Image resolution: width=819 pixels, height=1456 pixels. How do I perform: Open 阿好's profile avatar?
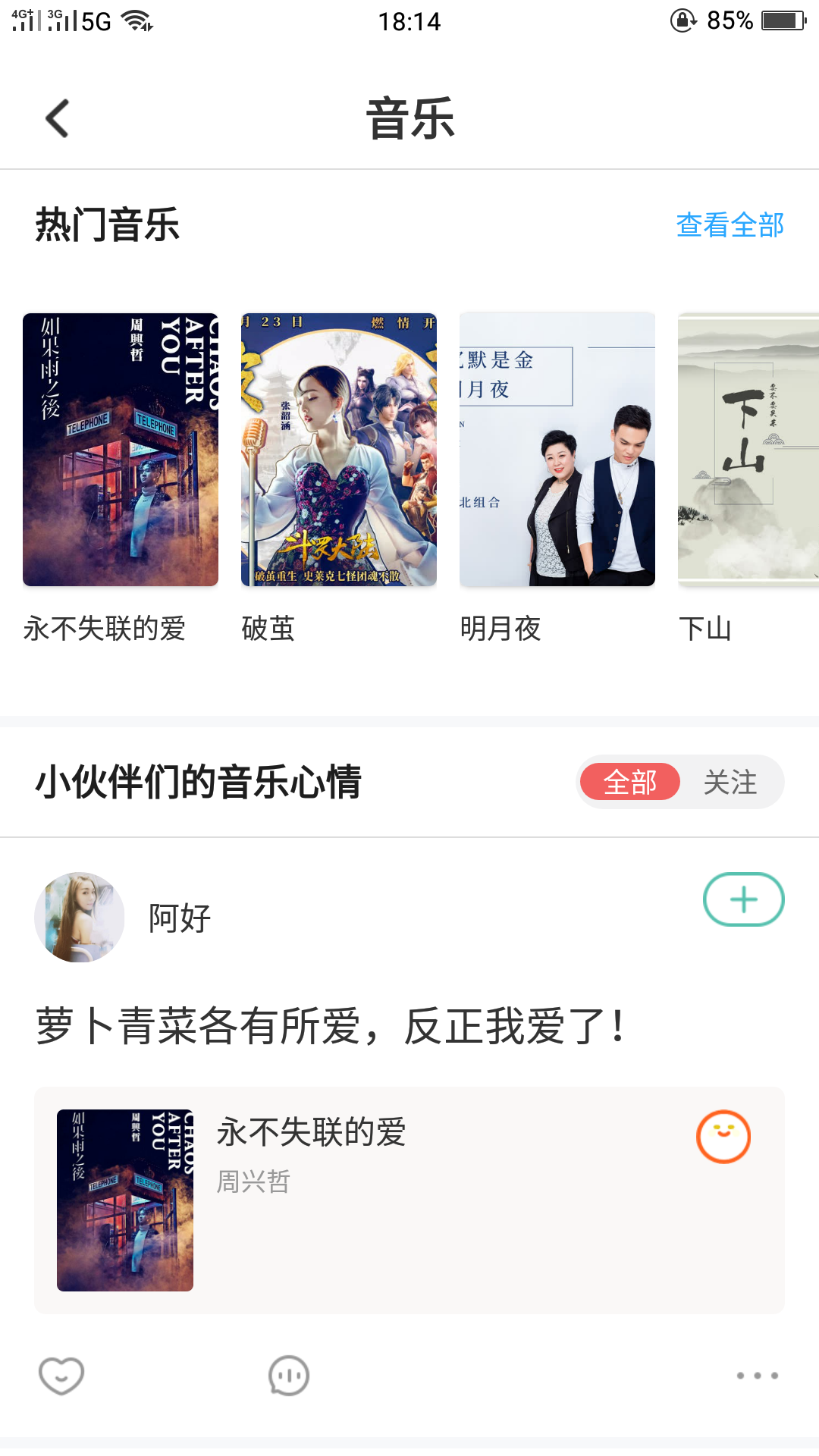pyautogui.click(x=80, y=918)
